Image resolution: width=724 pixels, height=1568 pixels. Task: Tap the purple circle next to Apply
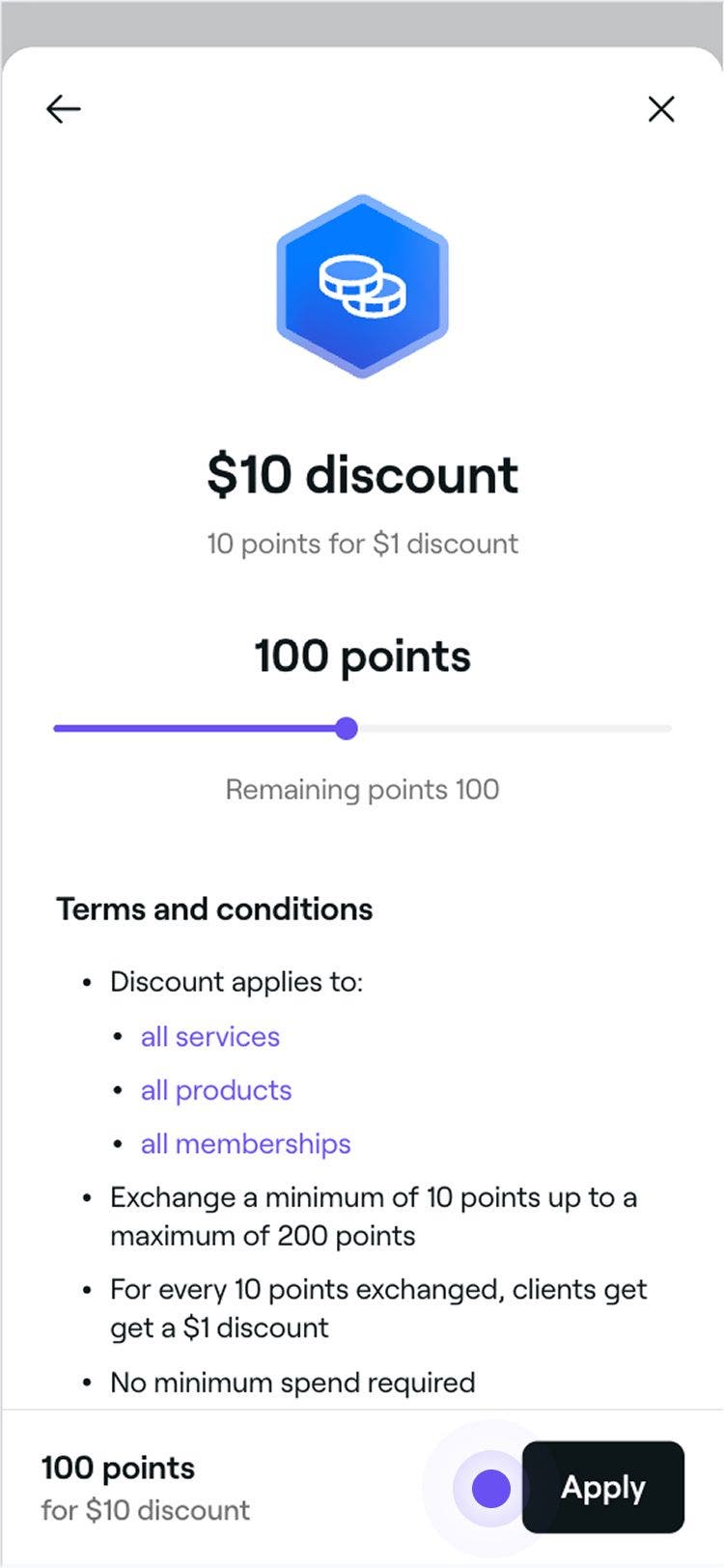[x=489, y=1489]
